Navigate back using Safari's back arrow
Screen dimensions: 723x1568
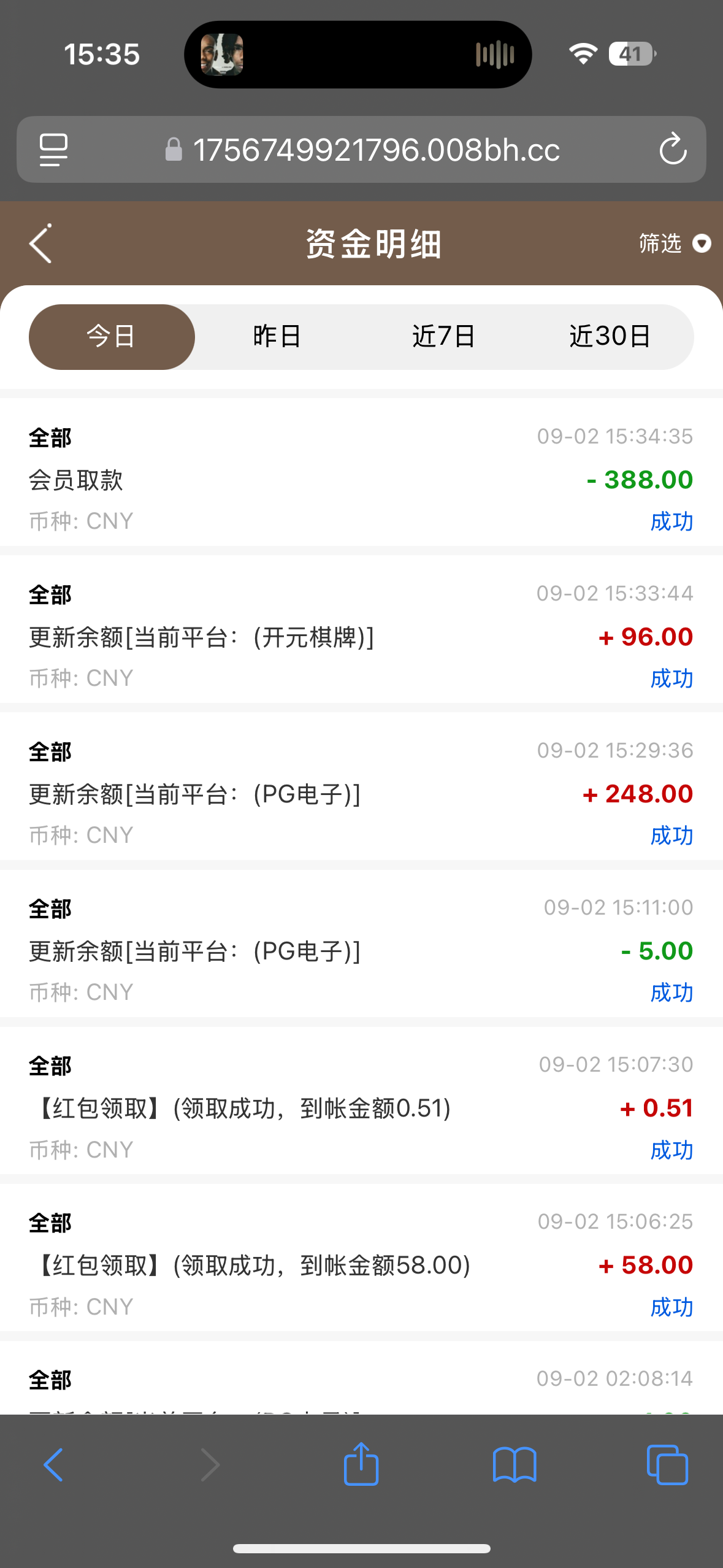point(54,1464)
